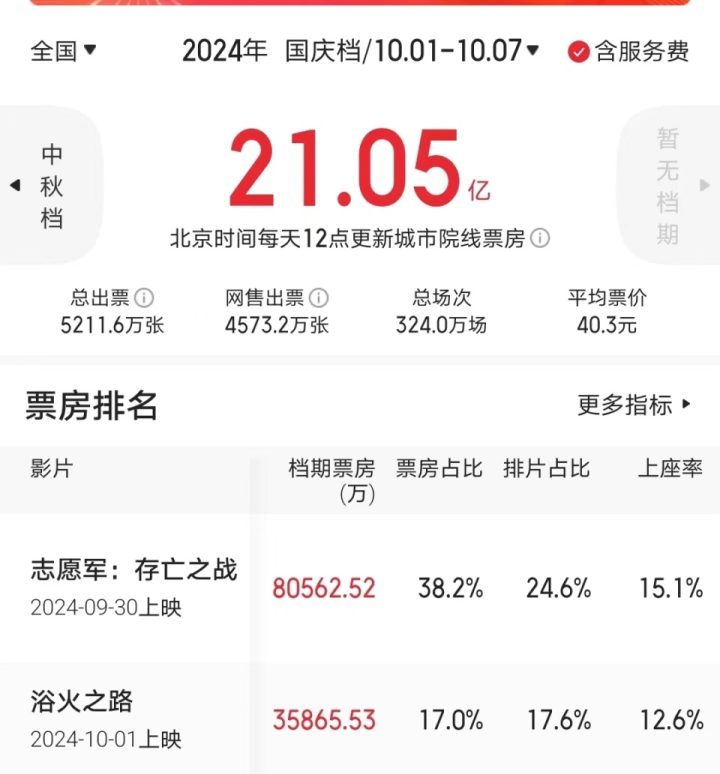Switch to the previous 中秋档 period
This screenshot has height=774, width=720.
pos(50,186)
